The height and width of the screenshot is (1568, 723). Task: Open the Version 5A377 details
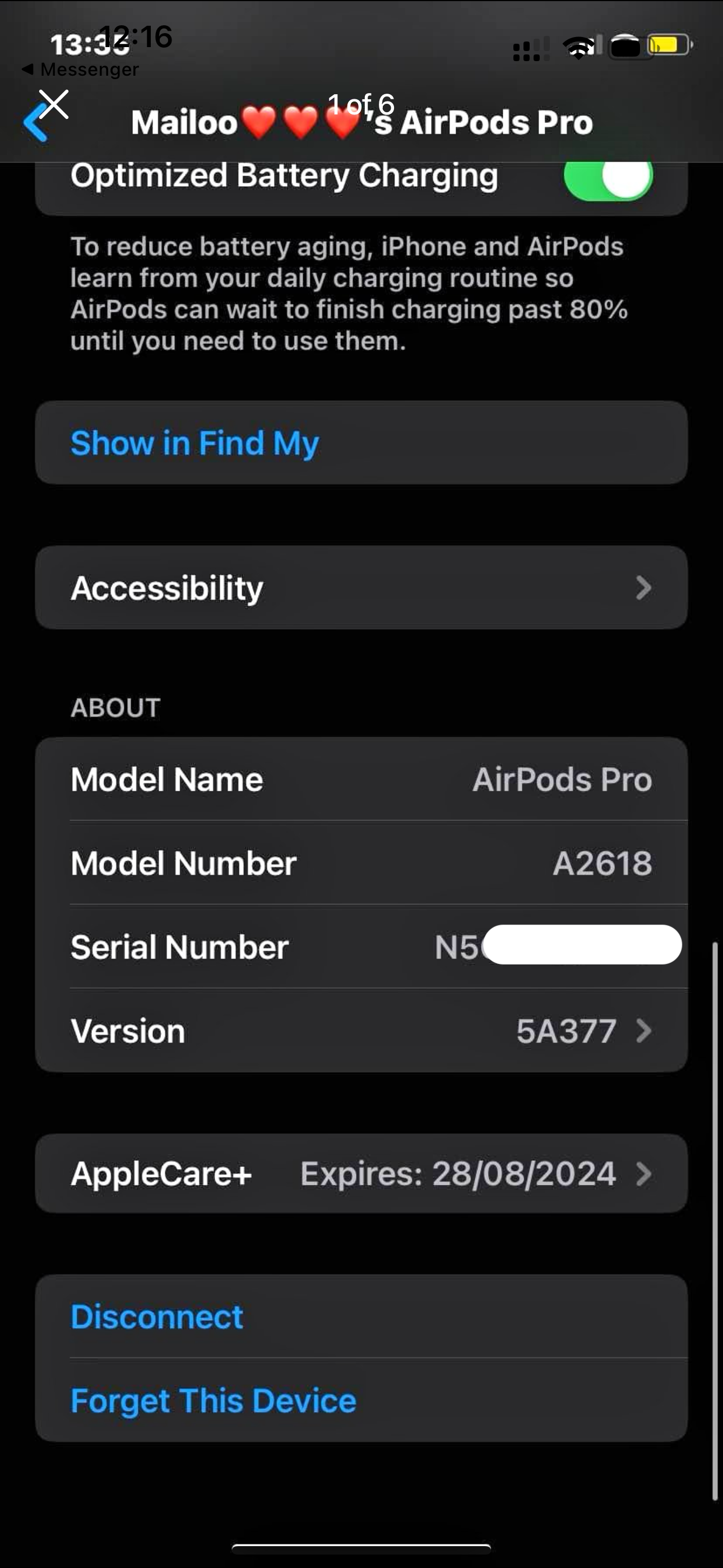click(361, 1031)
